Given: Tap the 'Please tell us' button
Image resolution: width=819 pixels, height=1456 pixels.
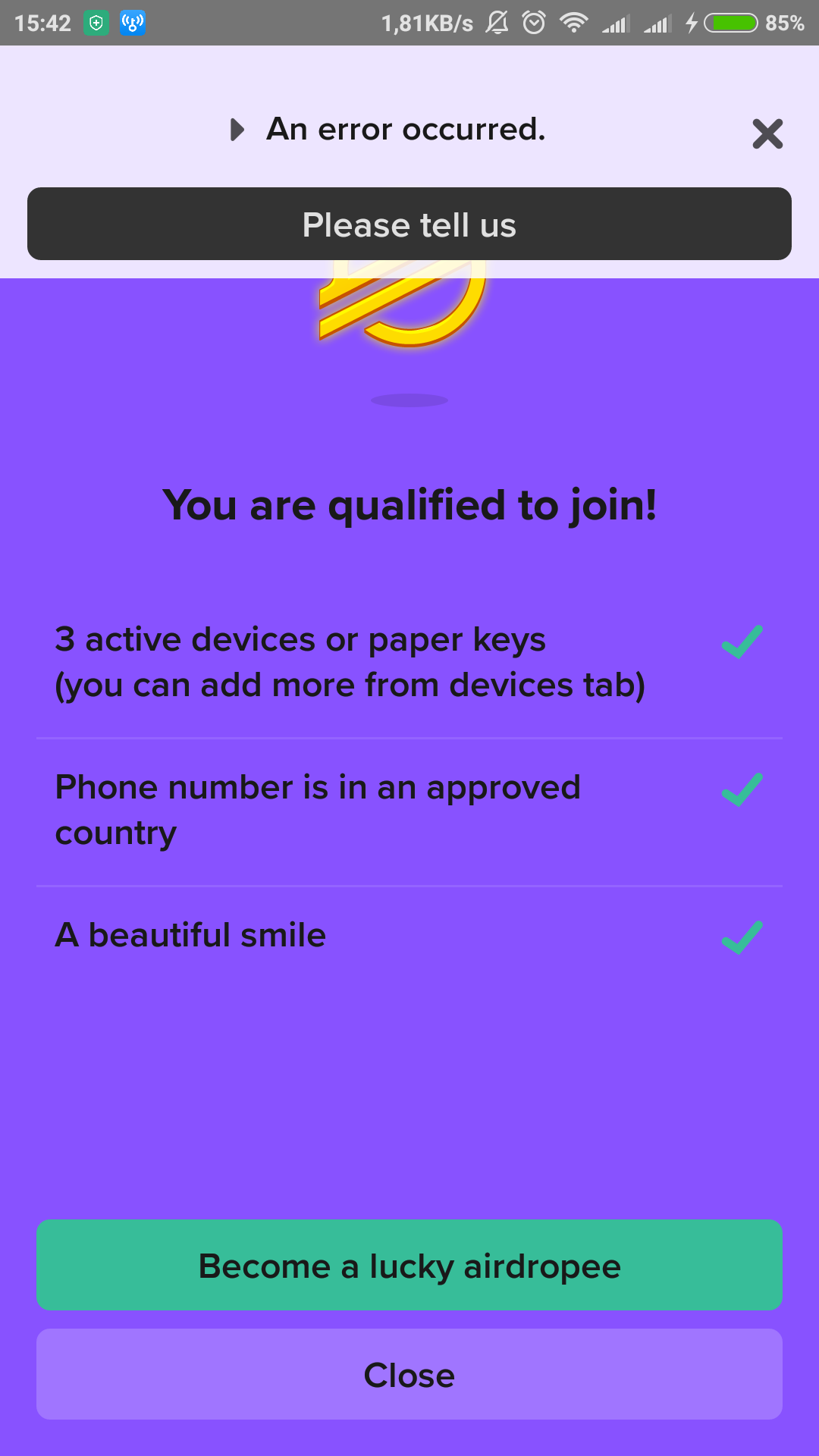Looking at the screenshot, I should 409,224.
